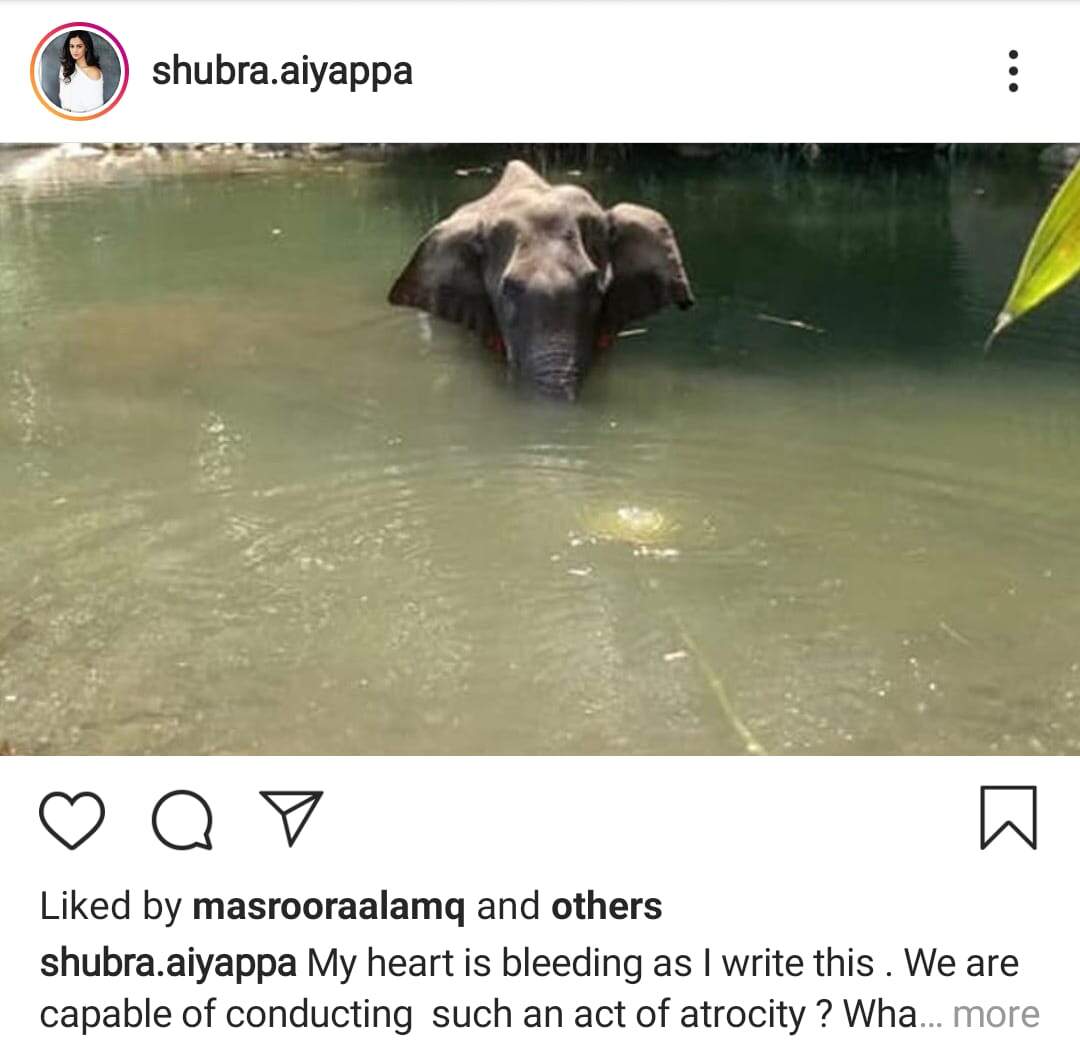Open shubra.aiyappa's profile picture story

pos(80,71)
